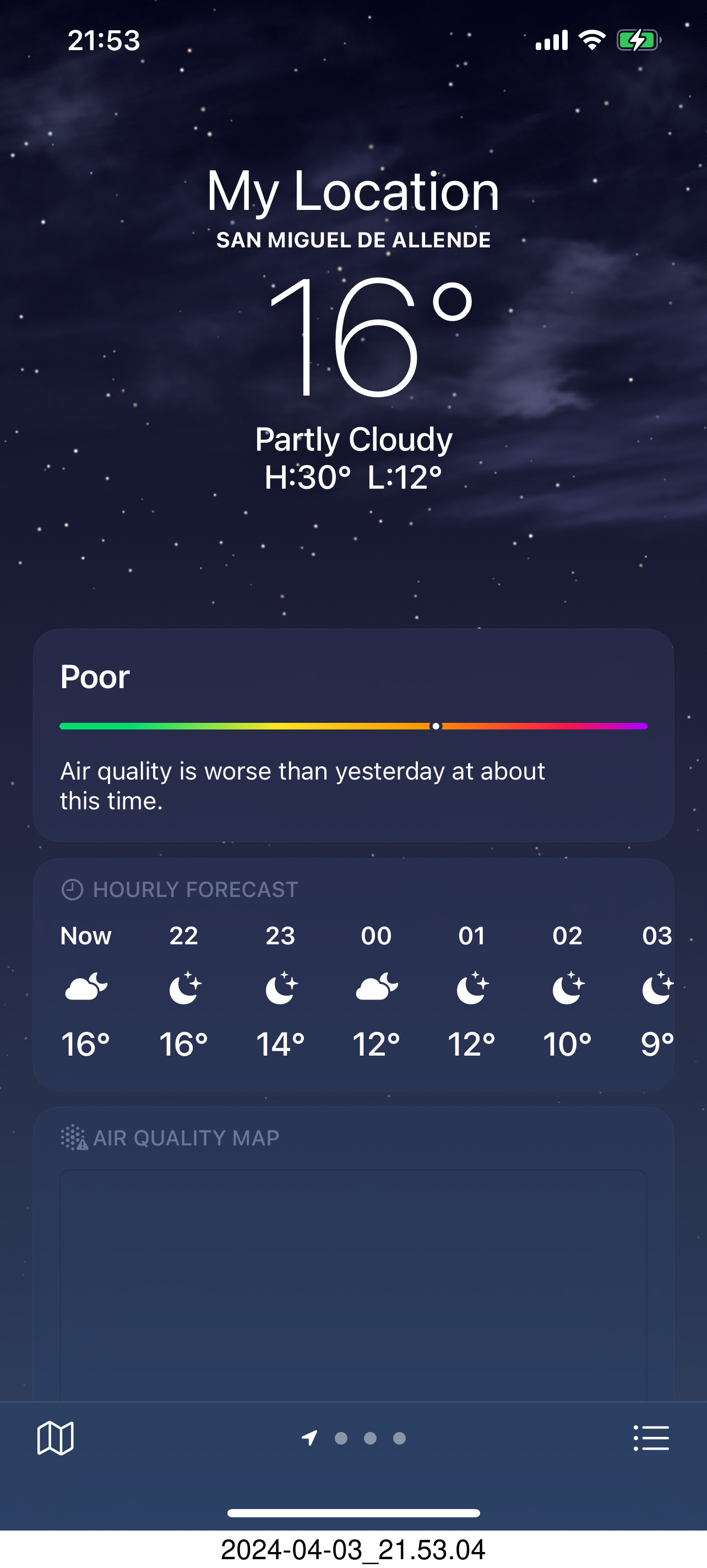This screenshot has height=1568, width=707.
Task: Open the Poor air quality card
Action: click(x=353, y=735)
